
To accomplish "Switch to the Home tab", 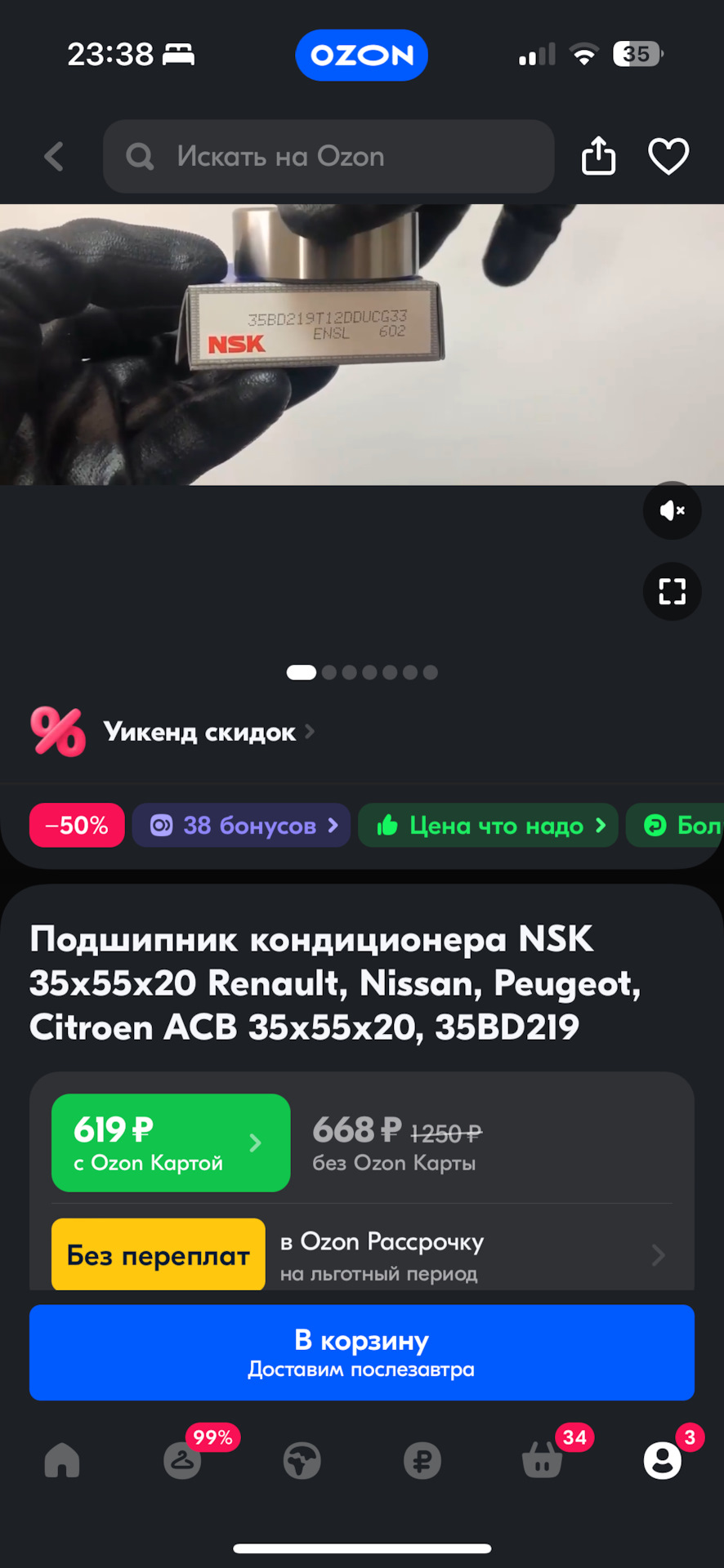I will (62, 1460).
